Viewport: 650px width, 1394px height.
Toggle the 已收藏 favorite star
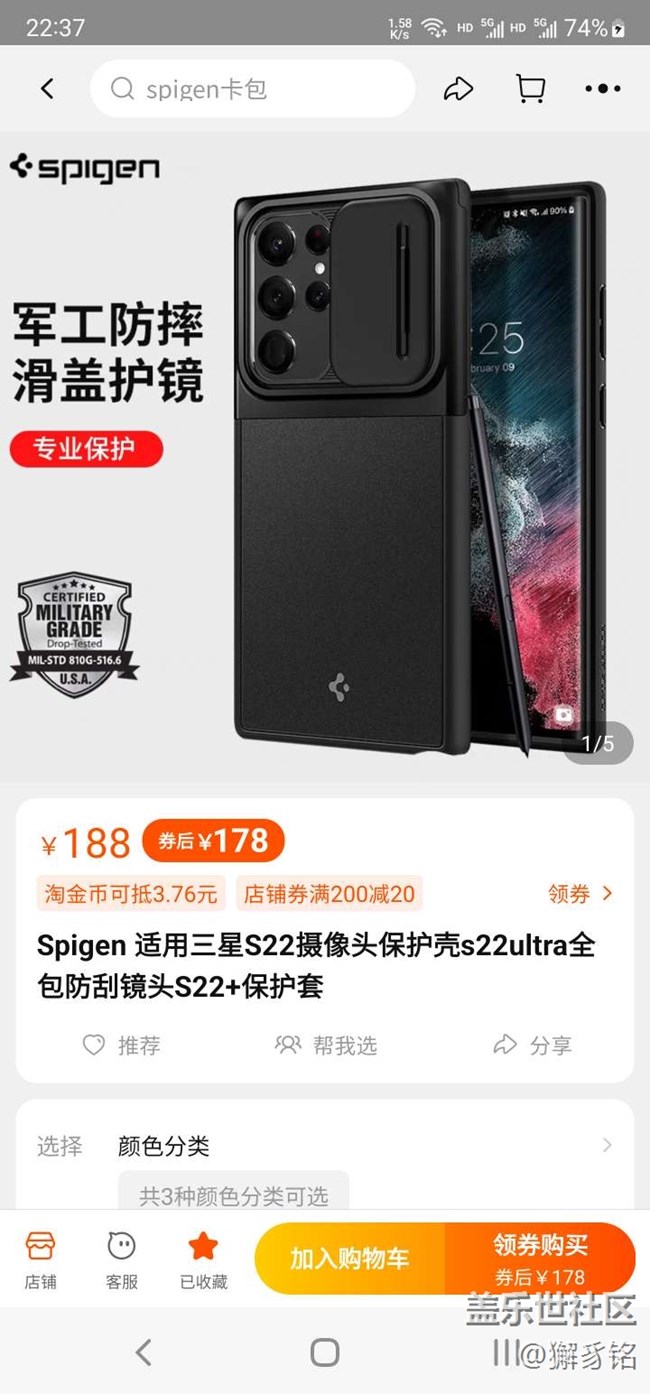203,1259
